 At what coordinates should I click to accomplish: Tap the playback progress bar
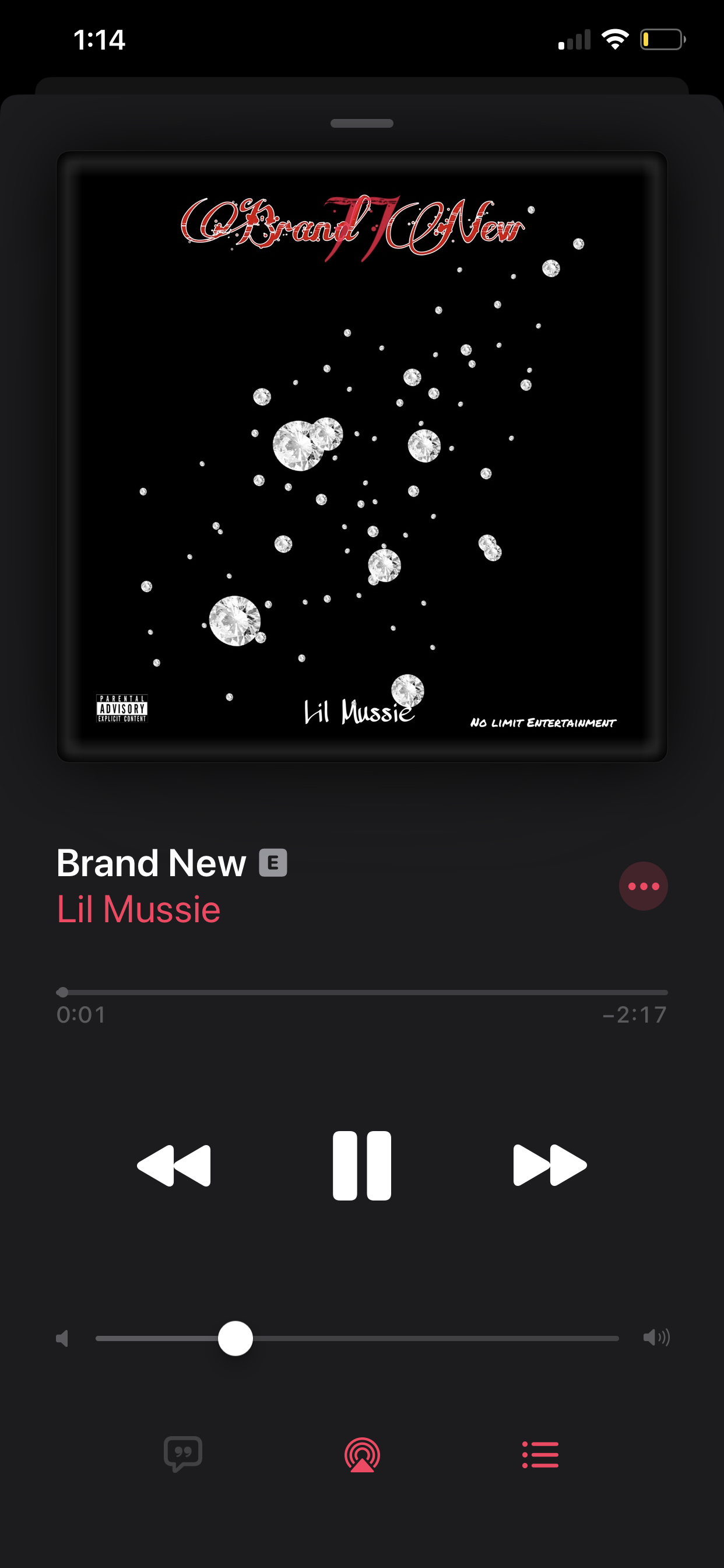(x=362, y=992)
